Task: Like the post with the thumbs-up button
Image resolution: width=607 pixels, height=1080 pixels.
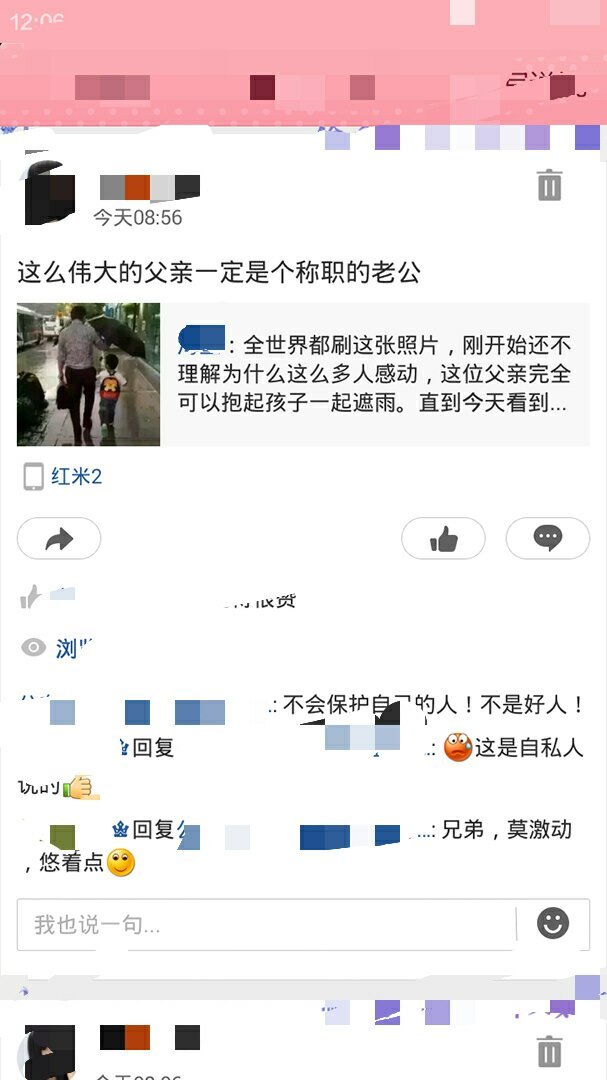Action: pos(443,539)
